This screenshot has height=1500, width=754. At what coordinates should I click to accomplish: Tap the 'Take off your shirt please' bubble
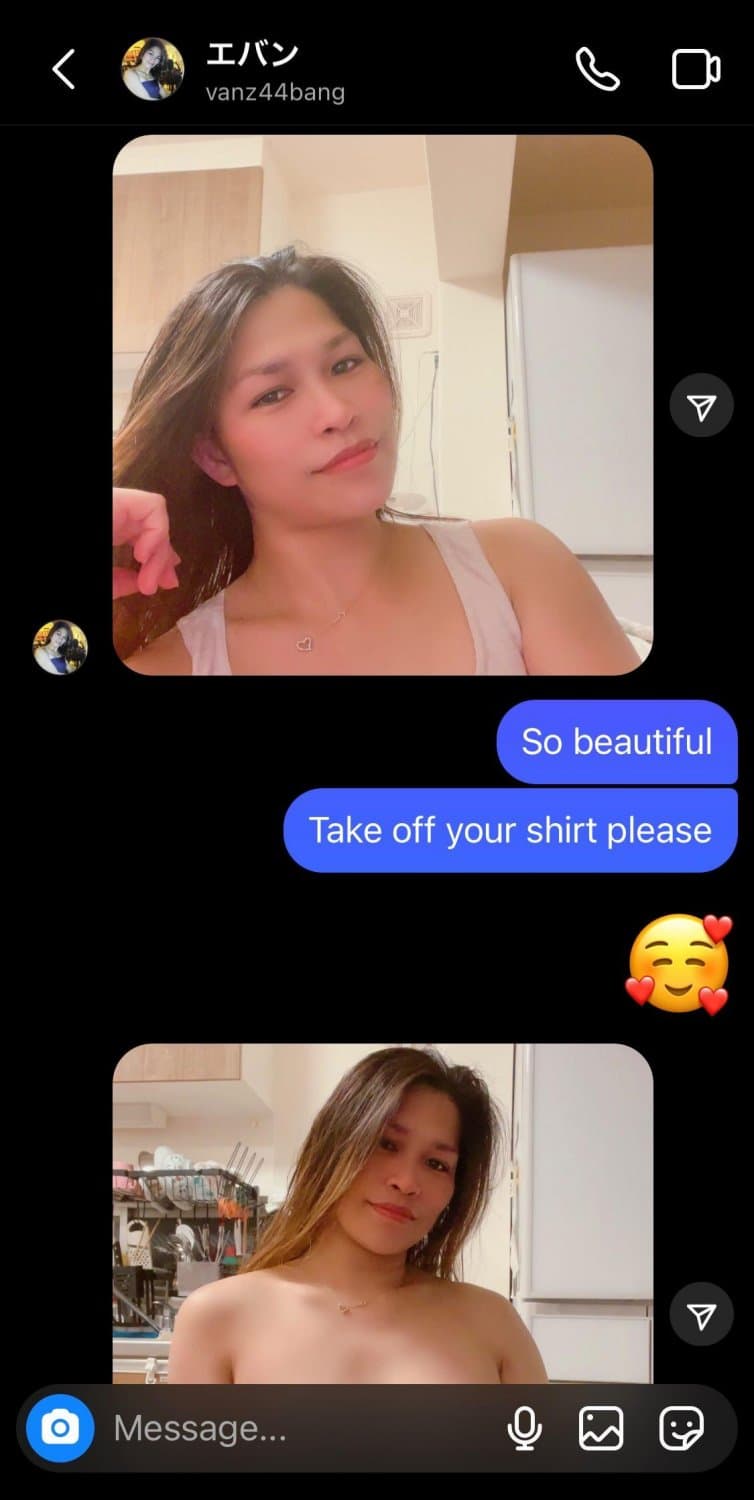(x=511, y=829)
